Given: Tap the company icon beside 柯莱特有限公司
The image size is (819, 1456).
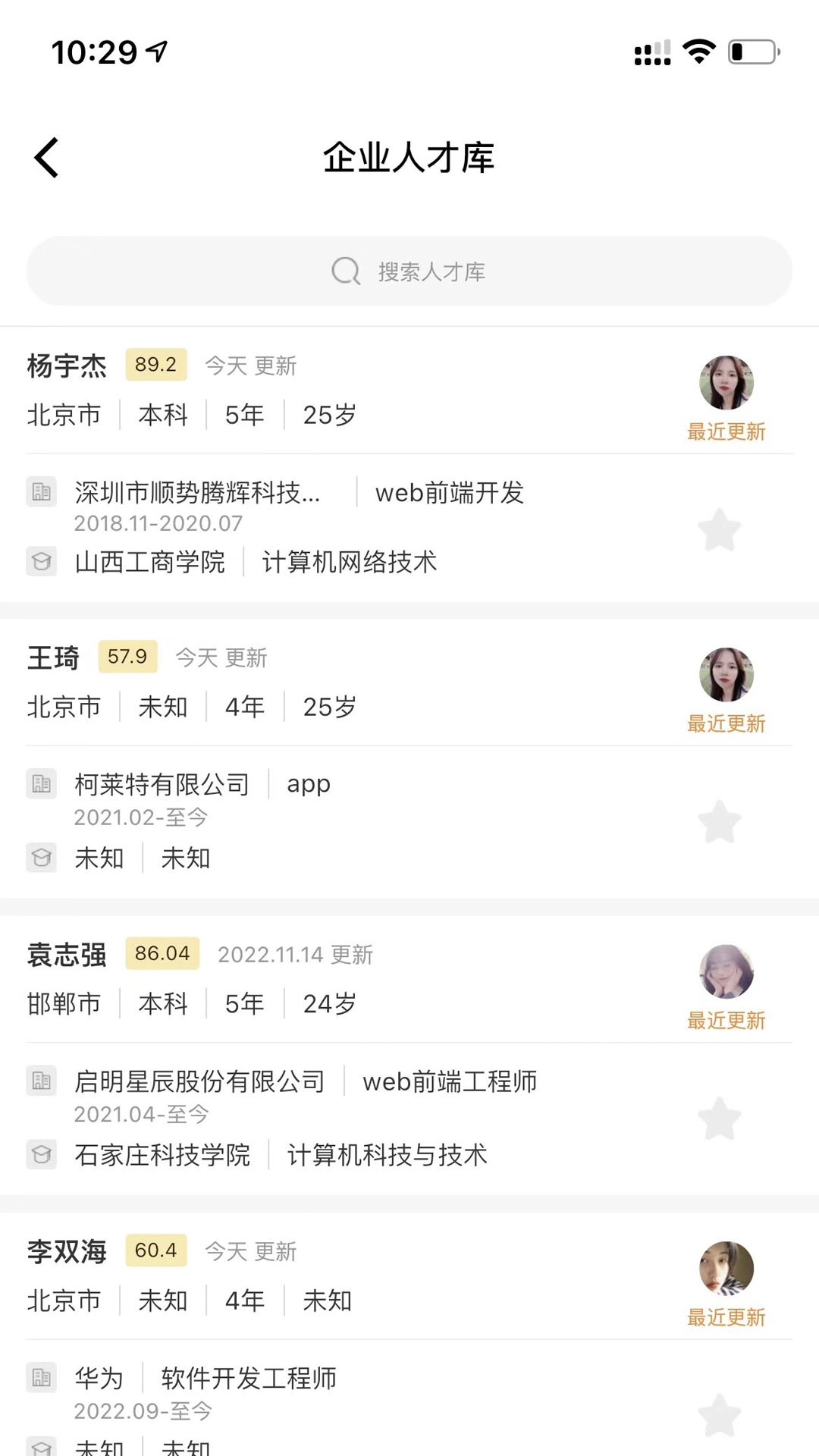Looking at the screenshot, I should [42, 784].
